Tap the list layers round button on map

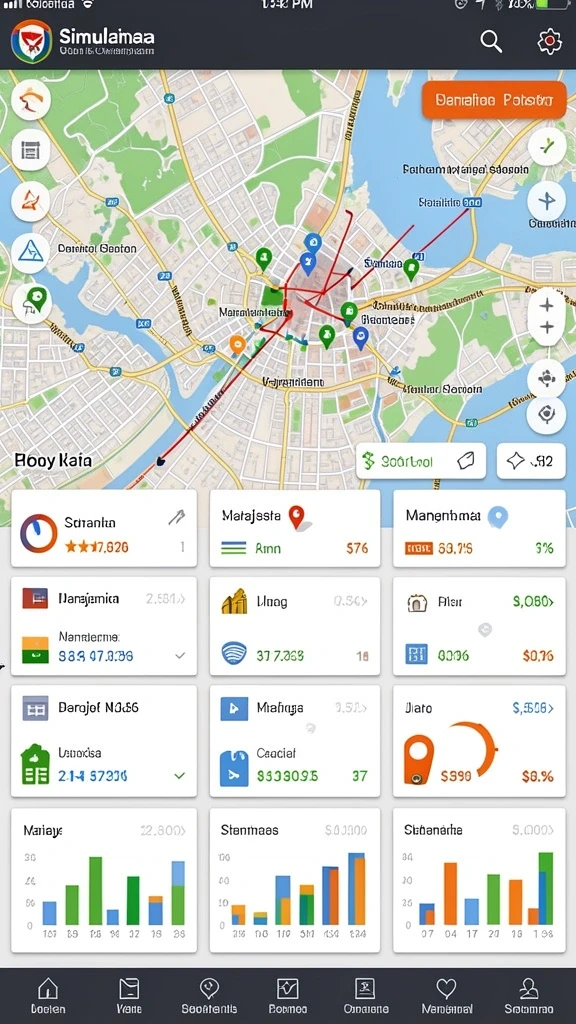[x=31, y=151]
